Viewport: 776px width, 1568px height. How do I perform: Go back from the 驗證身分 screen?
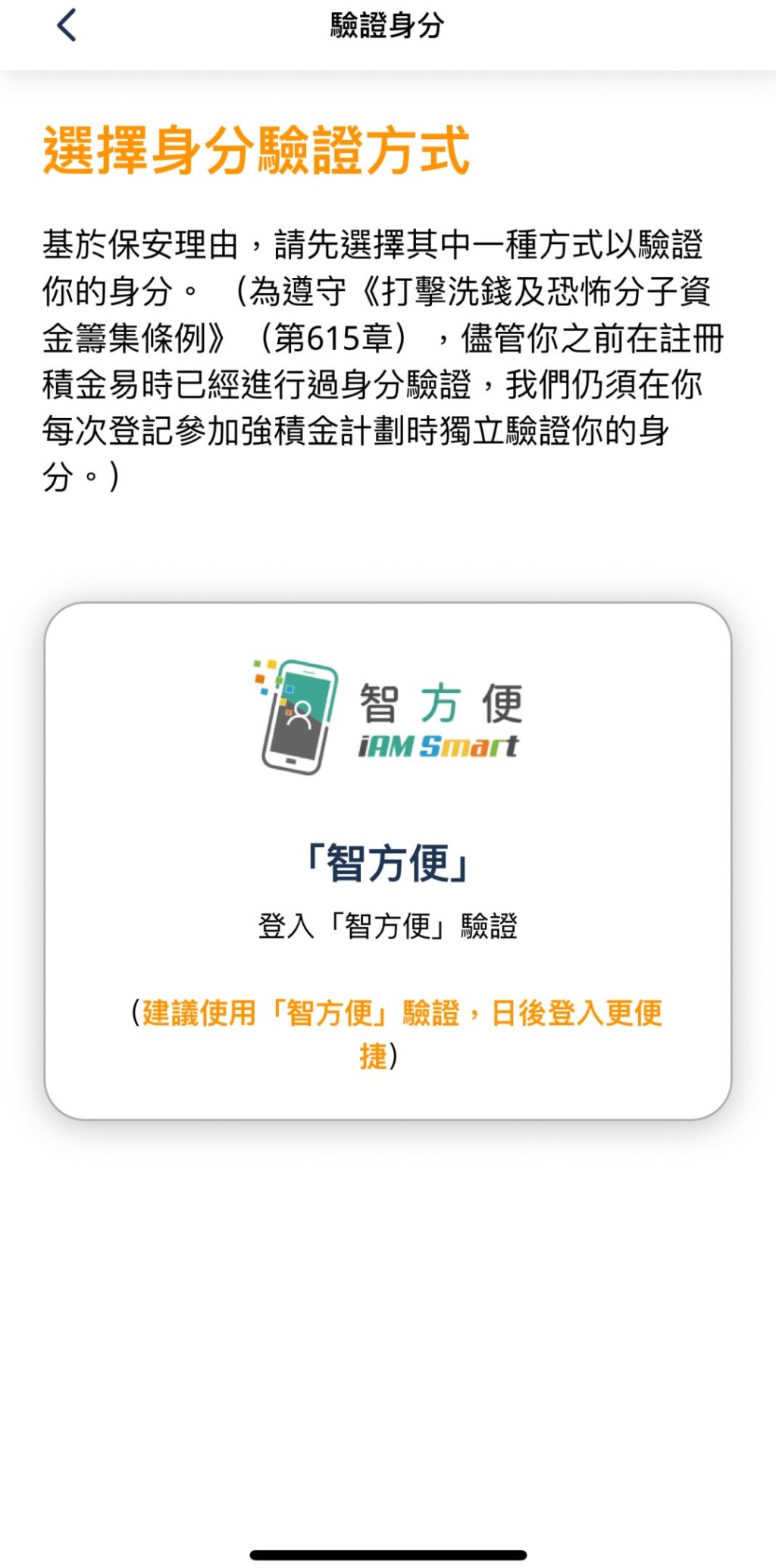(67, 26)
